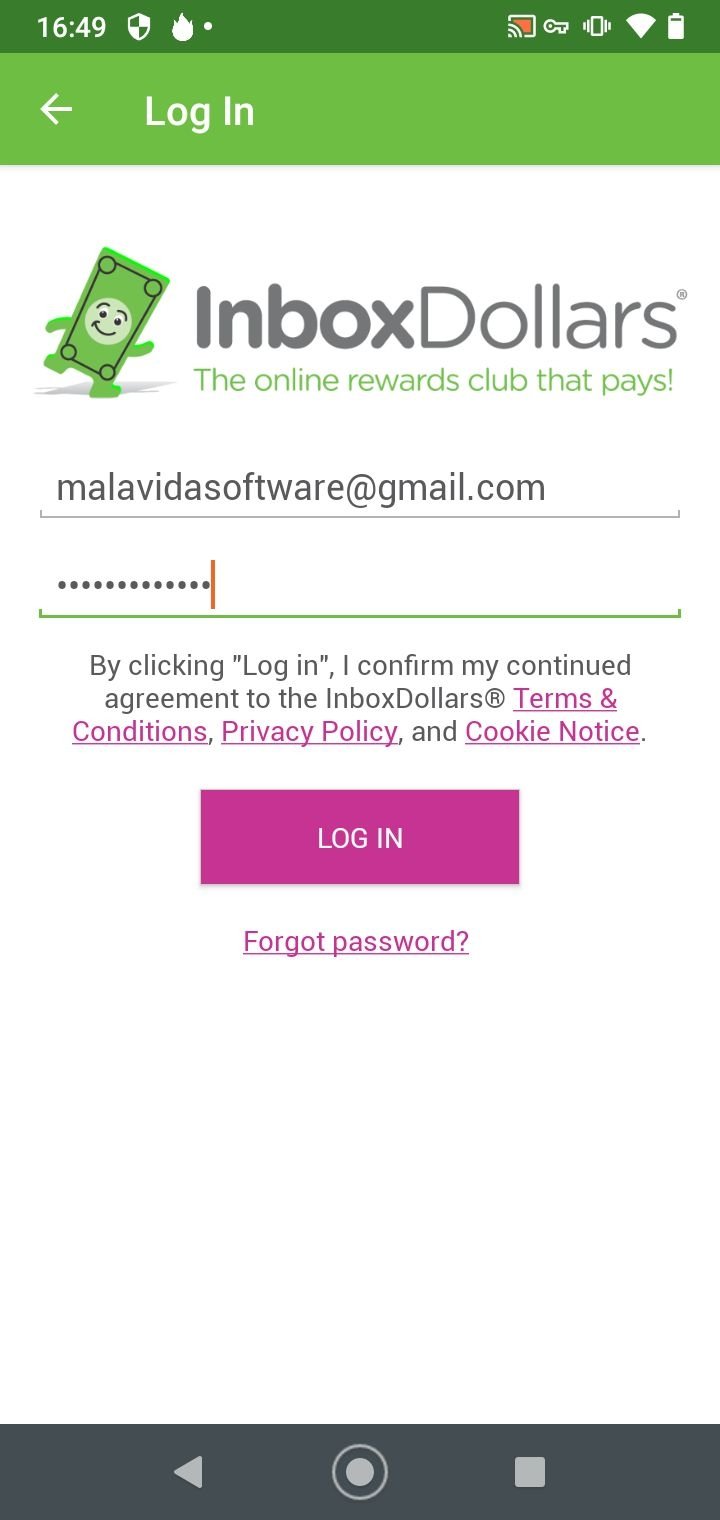Viewport: 720px width, 1520px height.
Task: Edit the email address field
Action: click(360, 488)
